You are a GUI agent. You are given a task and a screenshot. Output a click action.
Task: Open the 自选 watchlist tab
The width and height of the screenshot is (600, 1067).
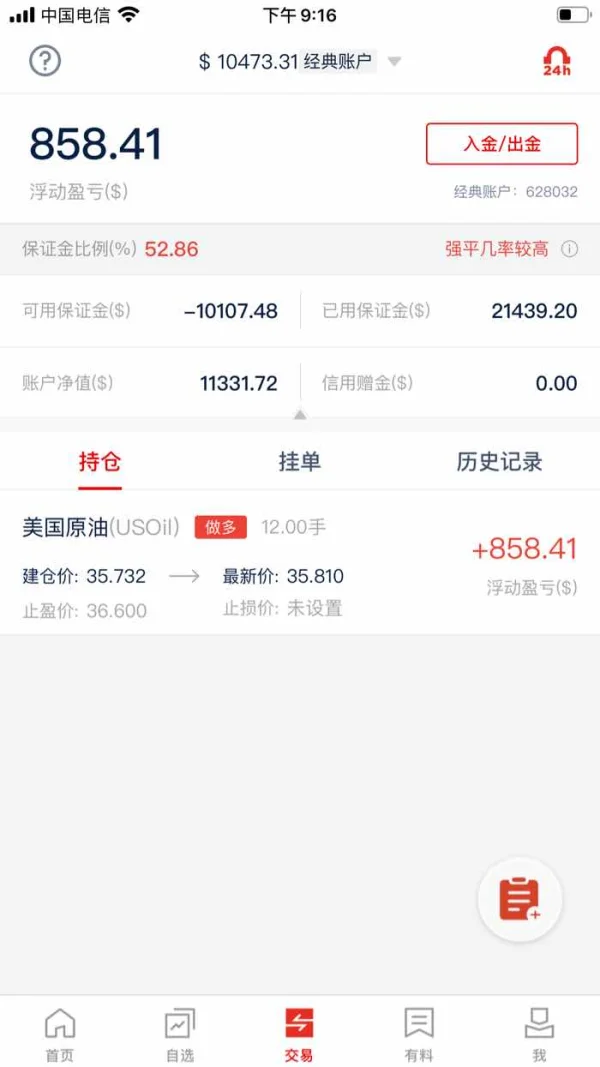tap(180, 1034)
